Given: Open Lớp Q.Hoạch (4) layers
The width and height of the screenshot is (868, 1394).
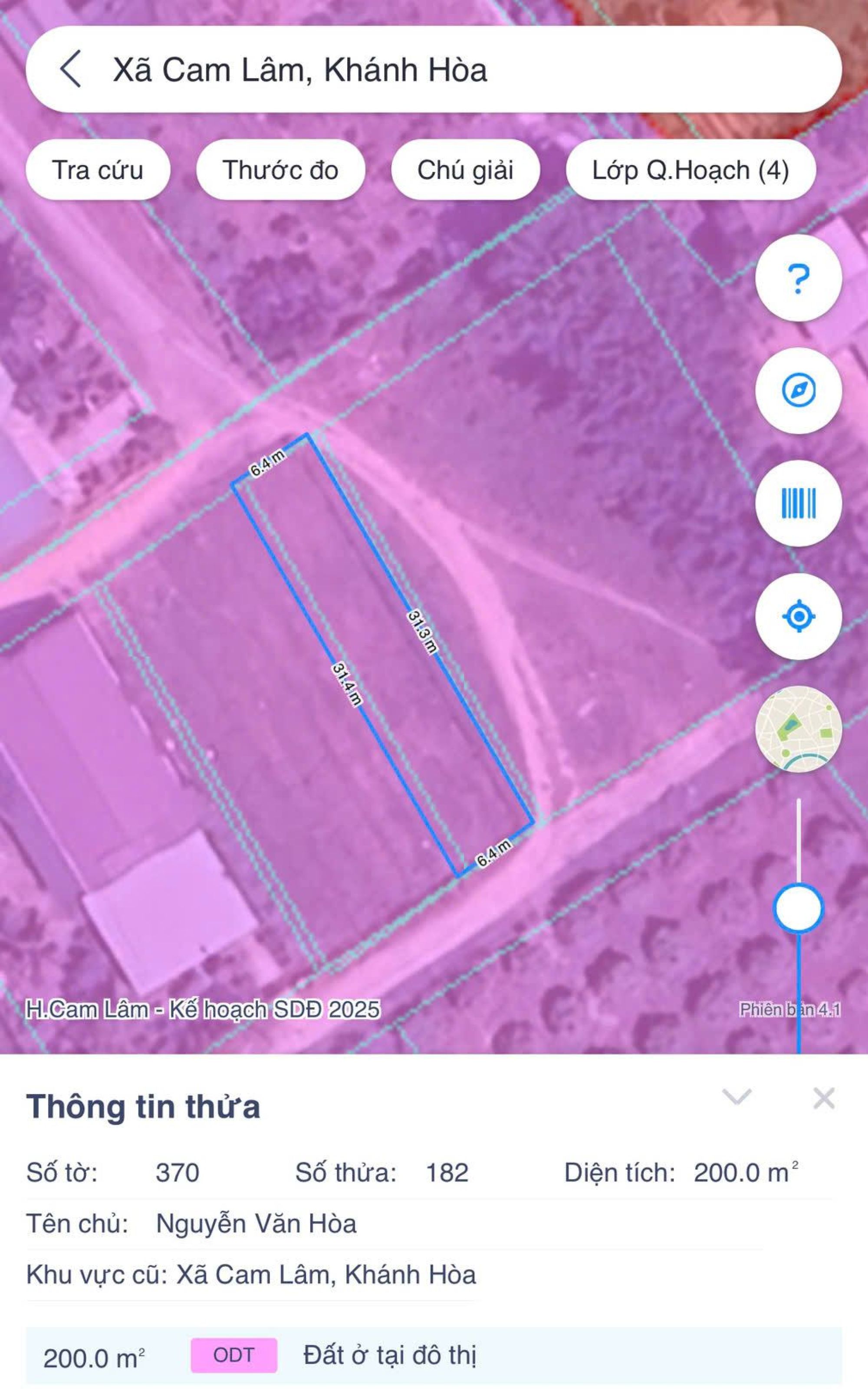Looking at the screenshot, I should coord(690,170).
